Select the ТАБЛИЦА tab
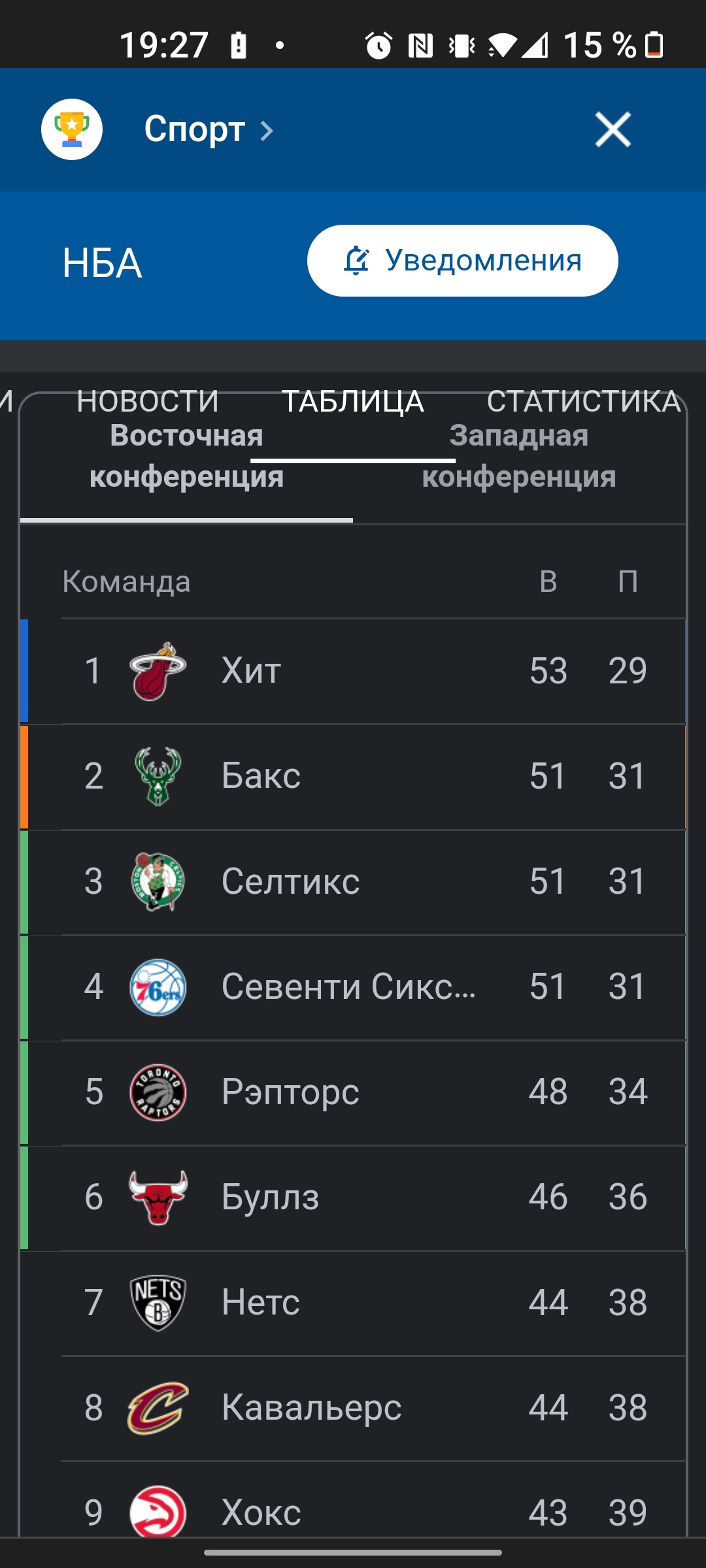Screen dimensions: 706x1568 coord(353,400)
